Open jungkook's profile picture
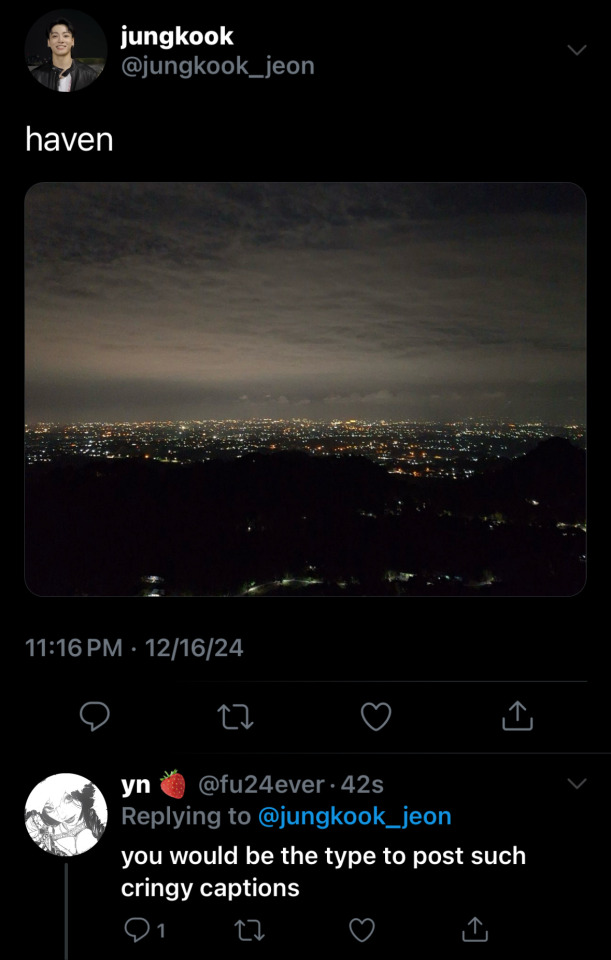The width and height of the screenshot is (611, 960). click(66, 51)
